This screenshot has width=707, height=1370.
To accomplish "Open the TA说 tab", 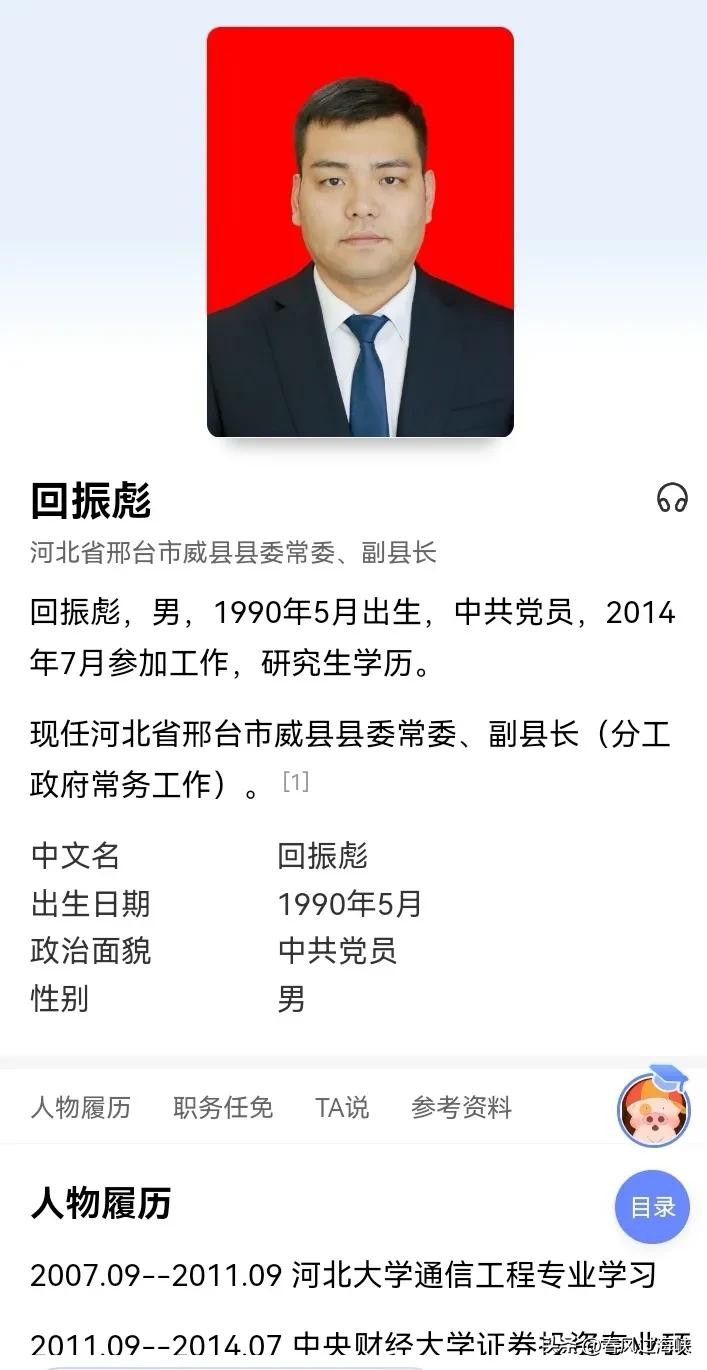I will pos(342,1108).
